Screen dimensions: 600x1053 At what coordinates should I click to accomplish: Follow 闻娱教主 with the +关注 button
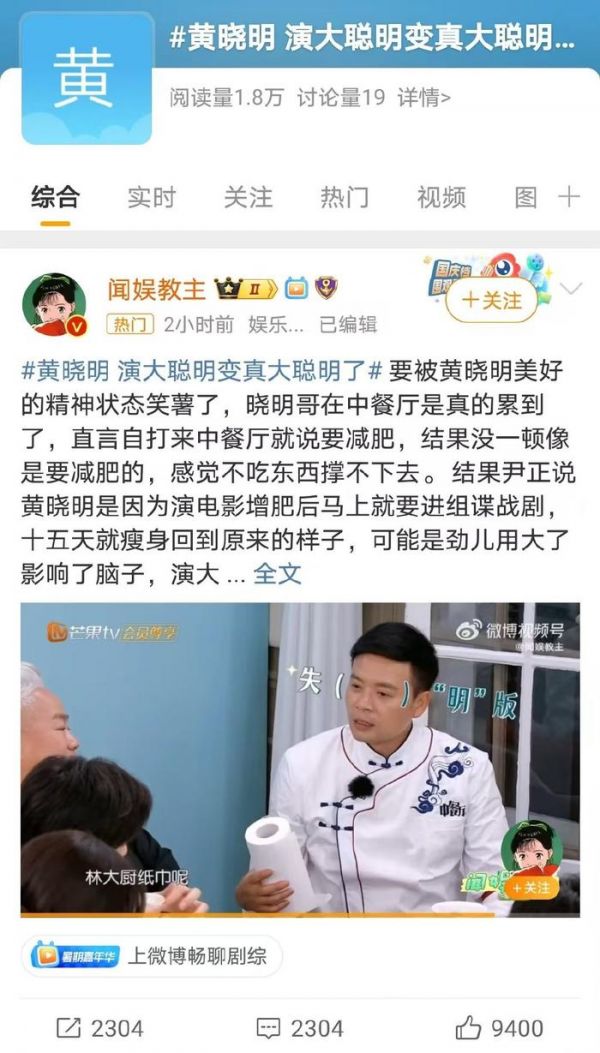[x=491, y=300]
